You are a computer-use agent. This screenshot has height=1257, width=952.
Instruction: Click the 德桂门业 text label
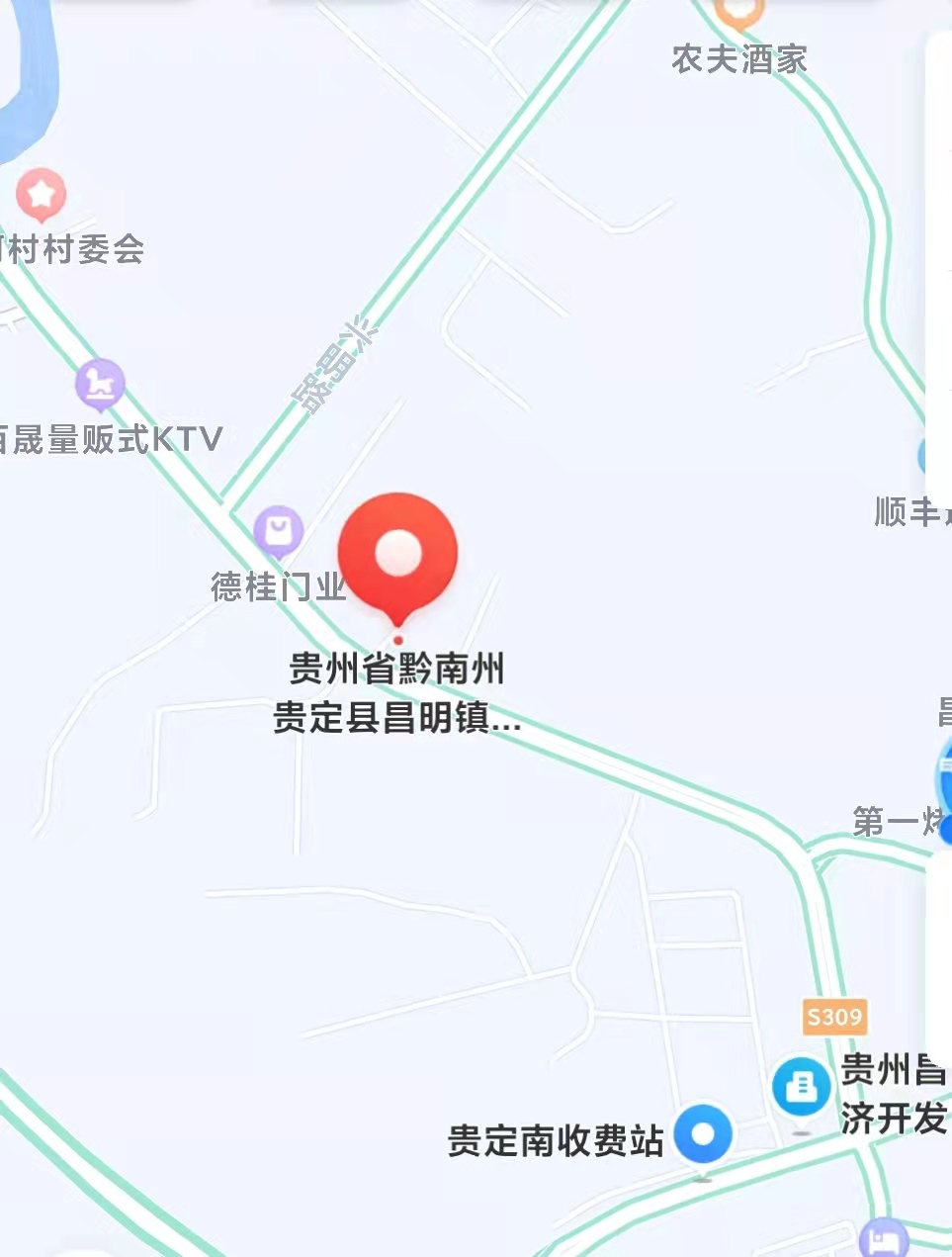[279, 585]
